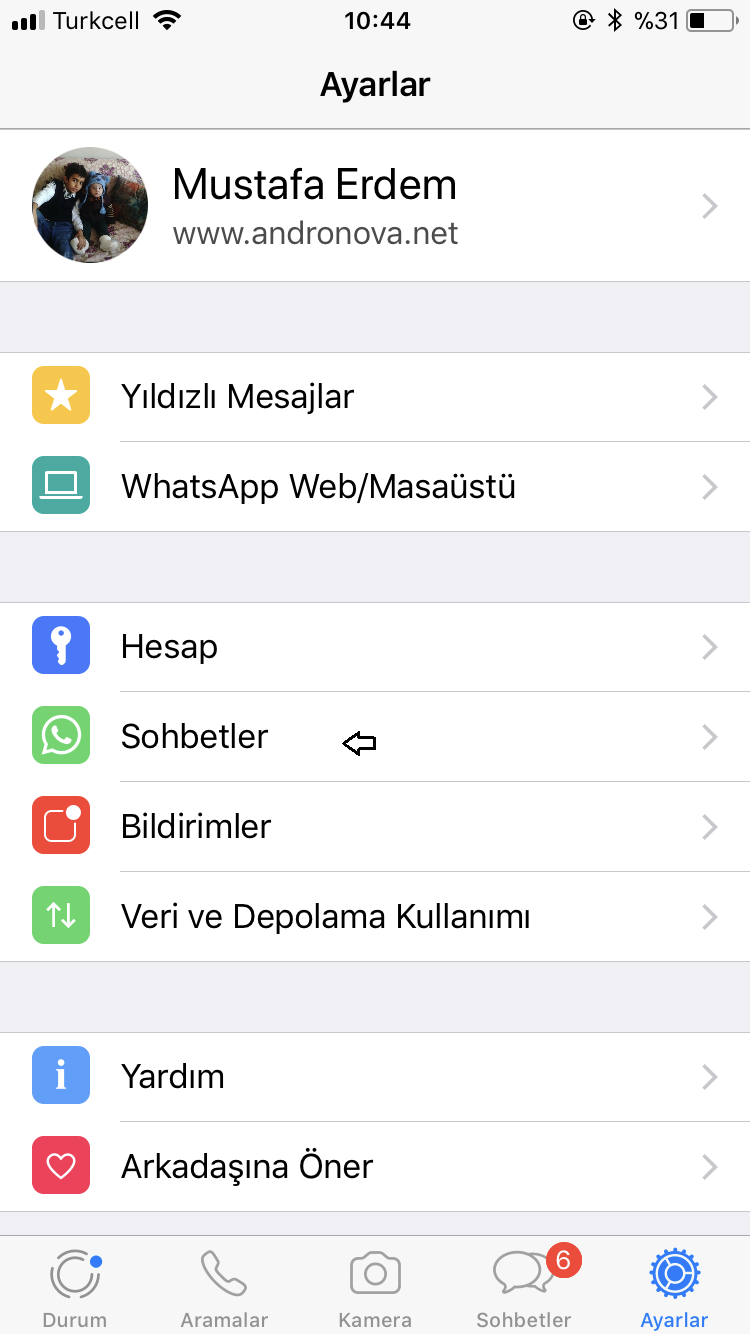This screenshot has height=1334, width=750.
Task: Open Yıldızlı Mesajlar
Action: click(x=375, y=397)
